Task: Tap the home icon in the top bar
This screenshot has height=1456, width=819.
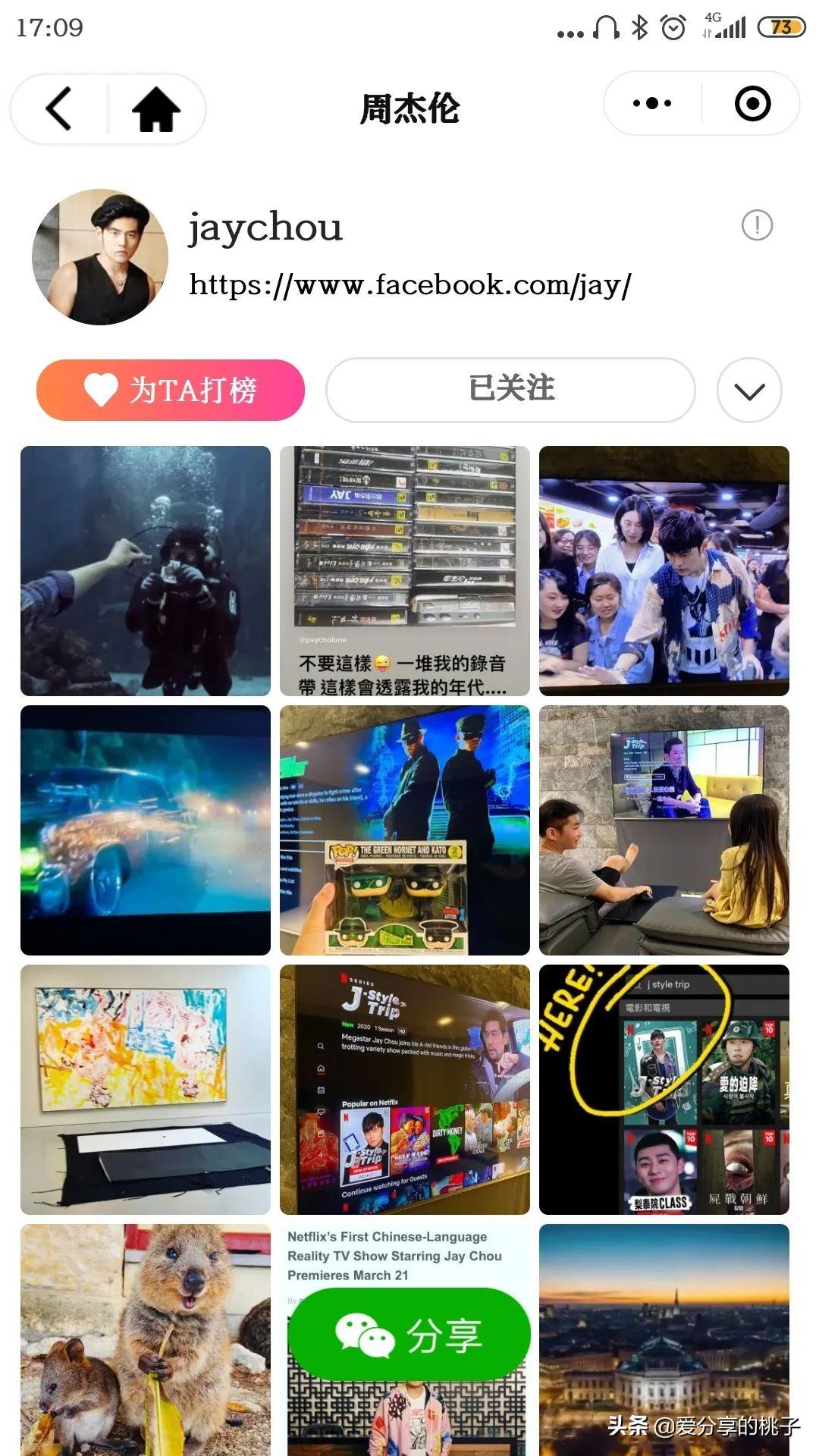Action: 154,108
